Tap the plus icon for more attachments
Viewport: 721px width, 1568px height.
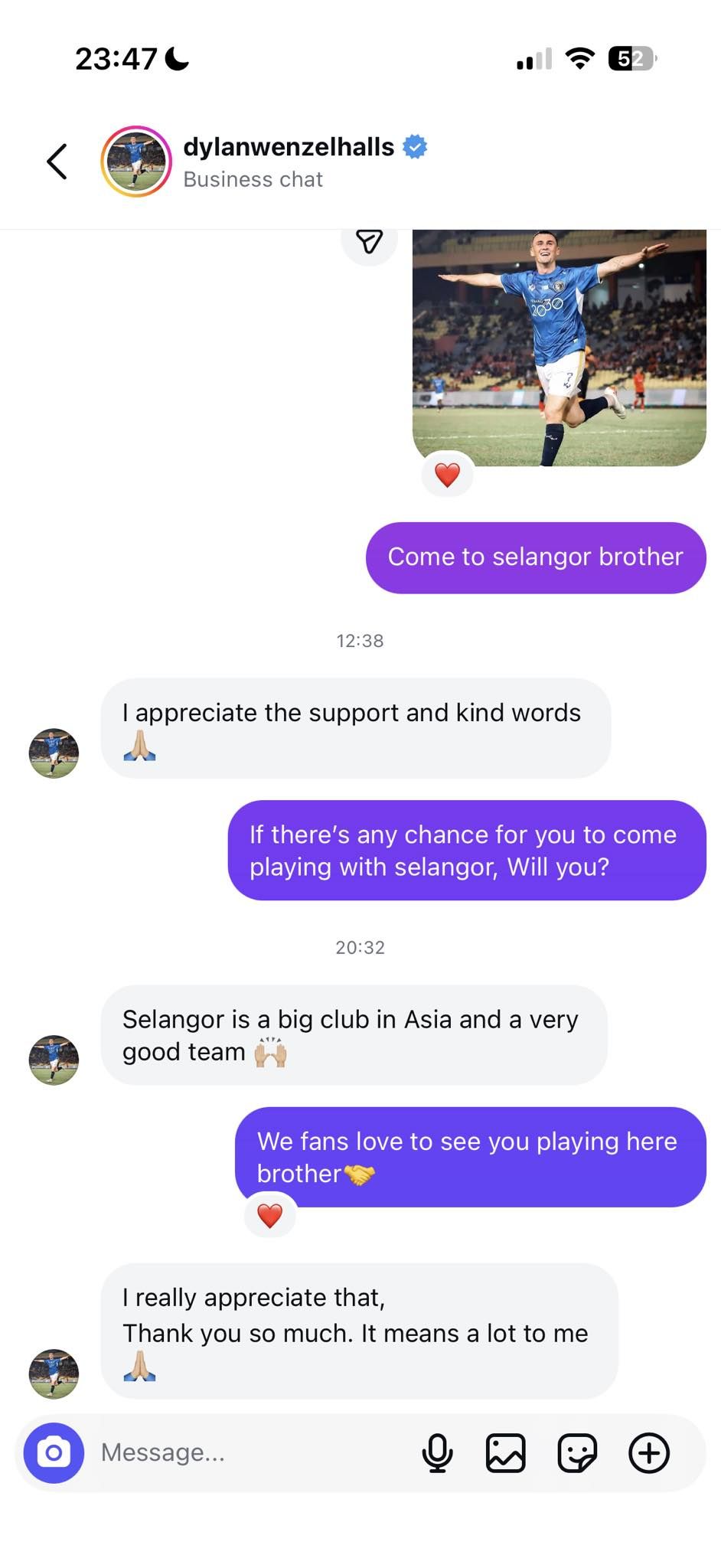tap(649, 1452)
